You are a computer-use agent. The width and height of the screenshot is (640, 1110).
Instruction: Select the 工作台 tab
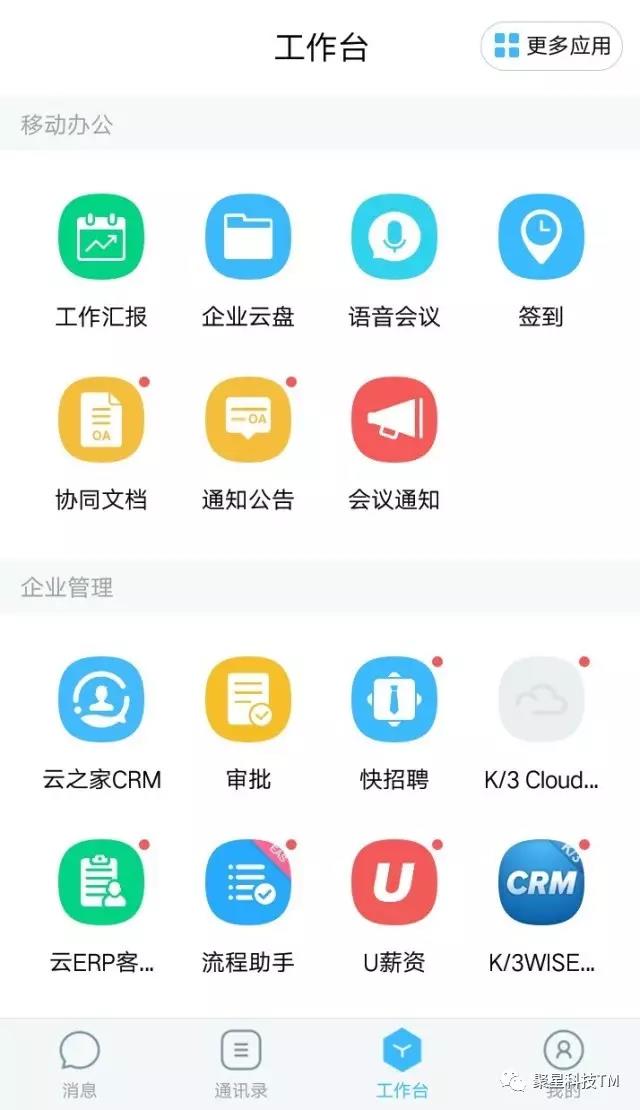pos(401,1063)
